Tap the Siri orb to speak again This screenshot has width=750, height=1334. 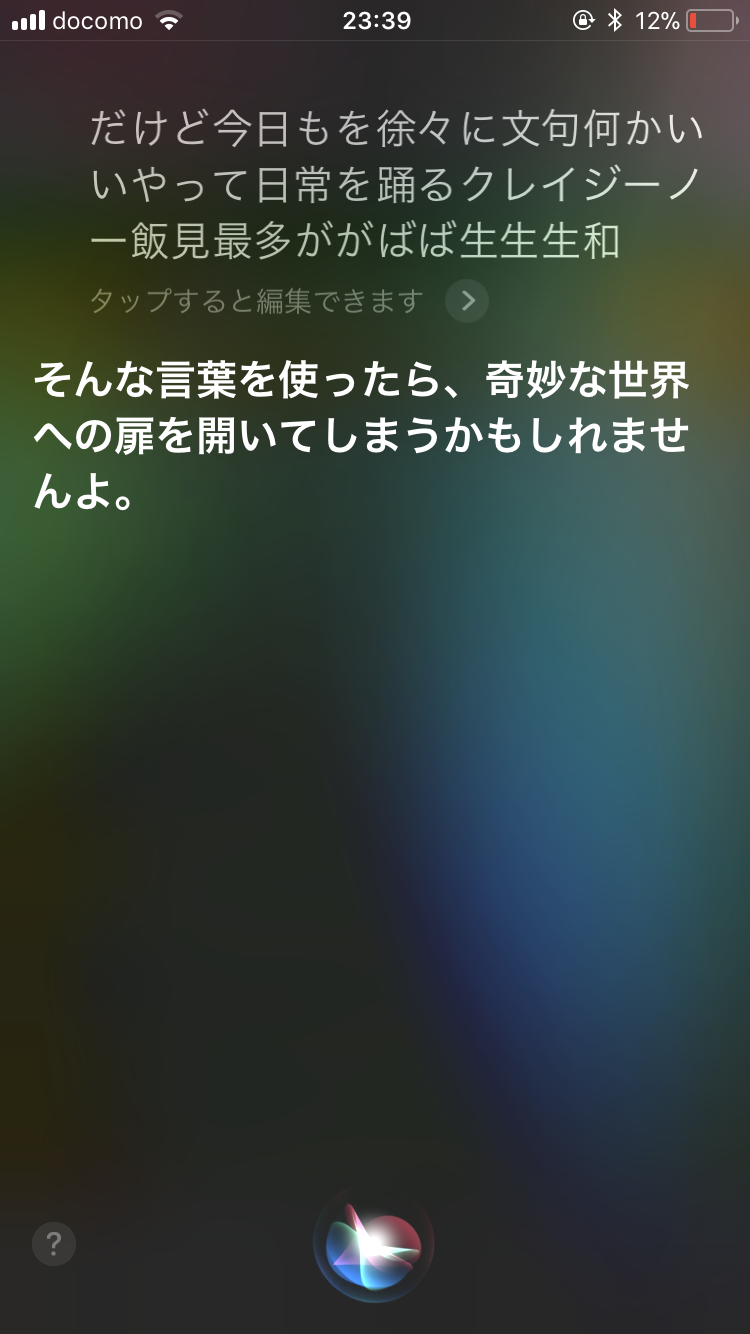373,1244
